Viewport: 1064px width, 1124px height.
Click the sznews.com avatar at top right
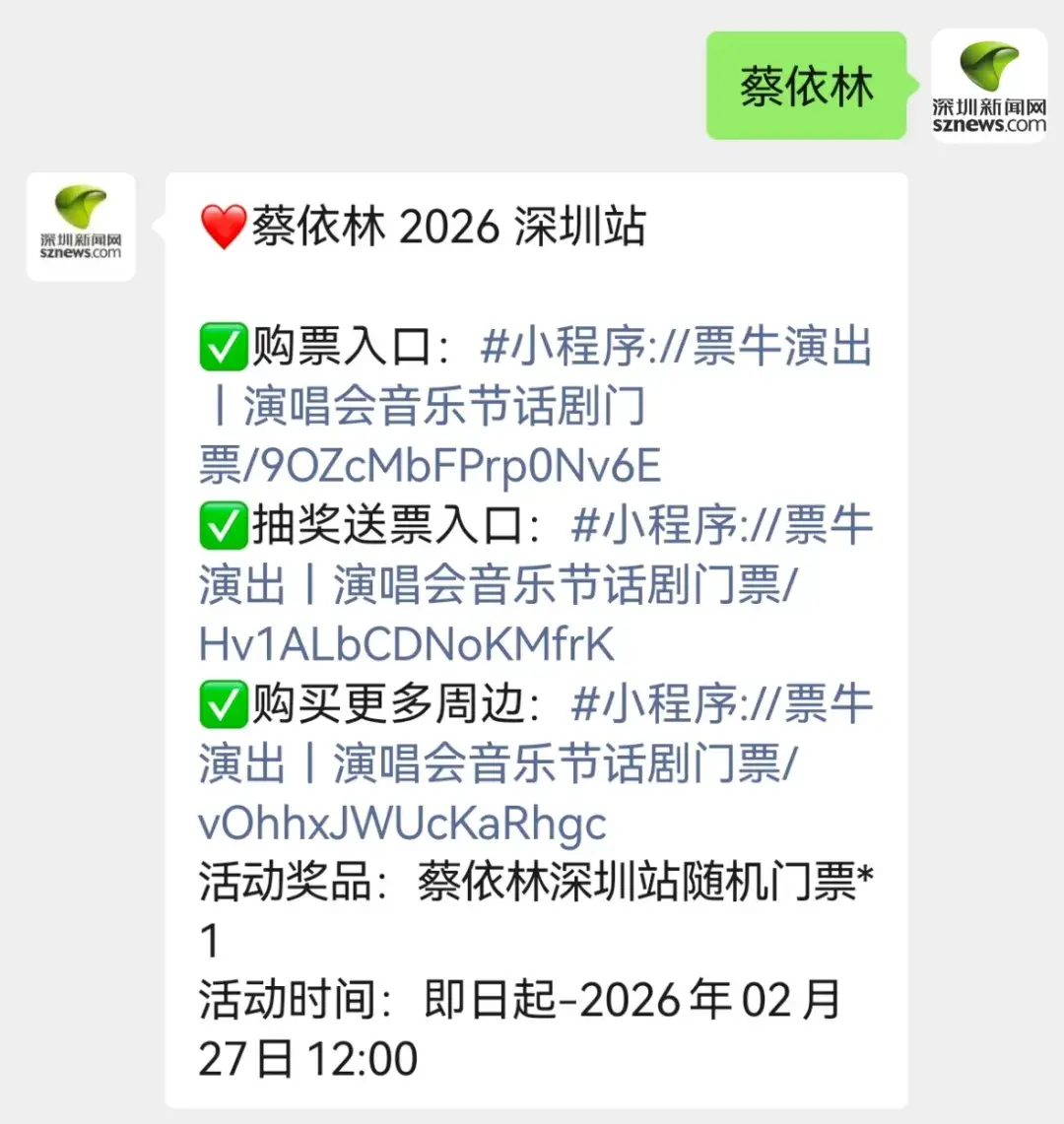pyautogui.click(x=990, y=86)
